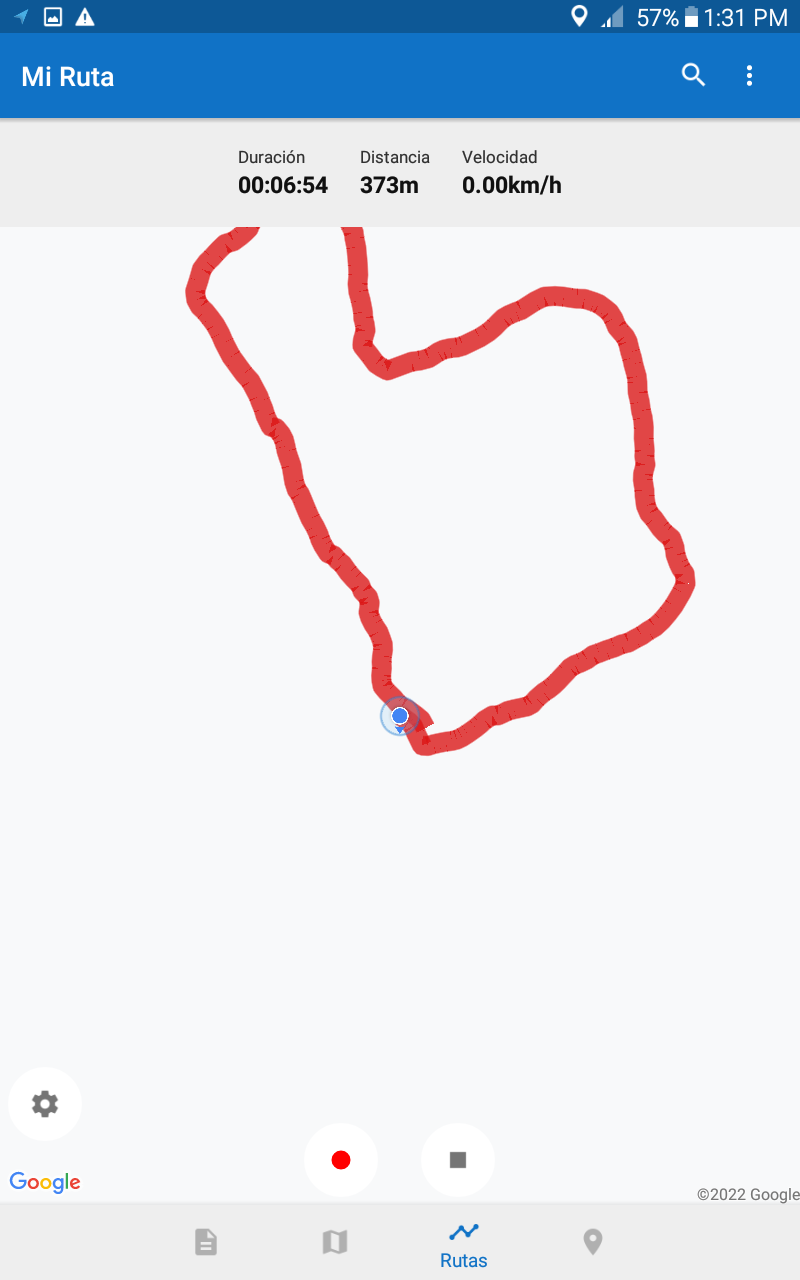Open the overflow menu
Viewport: 800px width, 1280px height.
[x=749, y=75]
